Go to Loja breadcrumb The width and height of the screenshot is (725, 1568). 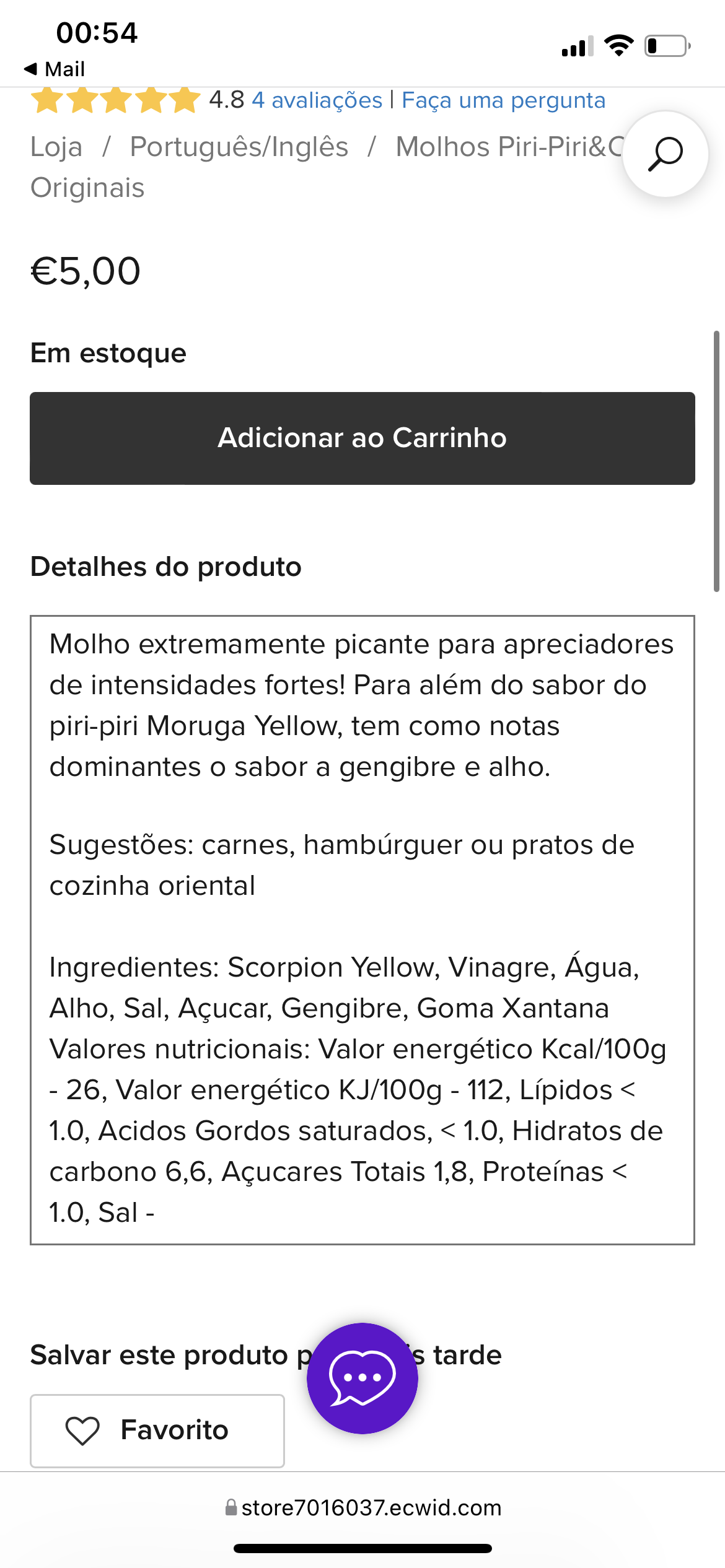[56, 147]
